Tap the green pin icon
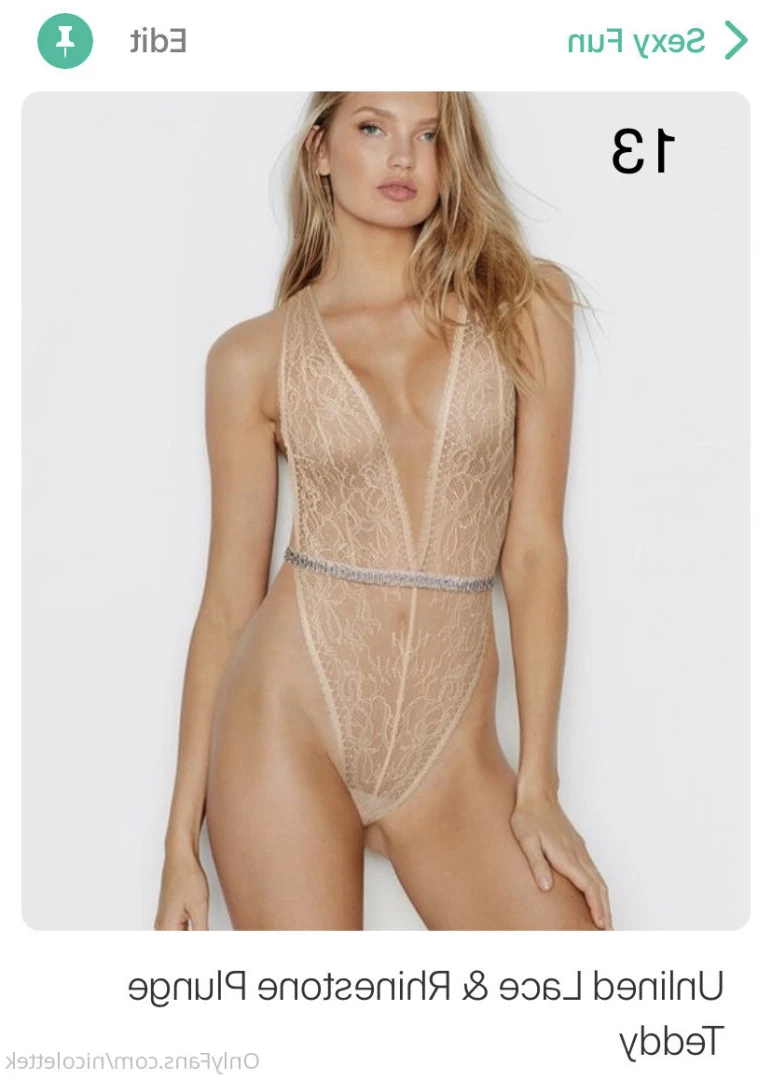This screenshot has width=772, height=1080. (65, 41)
